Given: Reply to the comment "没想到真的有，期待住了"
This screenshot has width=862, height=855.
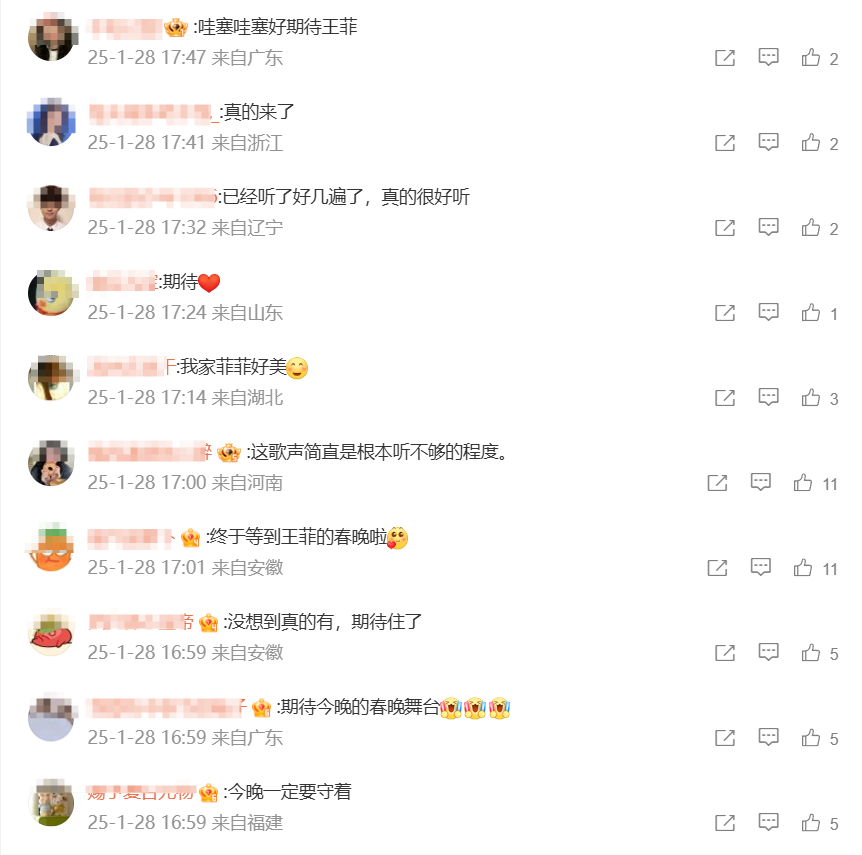Looking at the screenshot, I should [768, 653].
